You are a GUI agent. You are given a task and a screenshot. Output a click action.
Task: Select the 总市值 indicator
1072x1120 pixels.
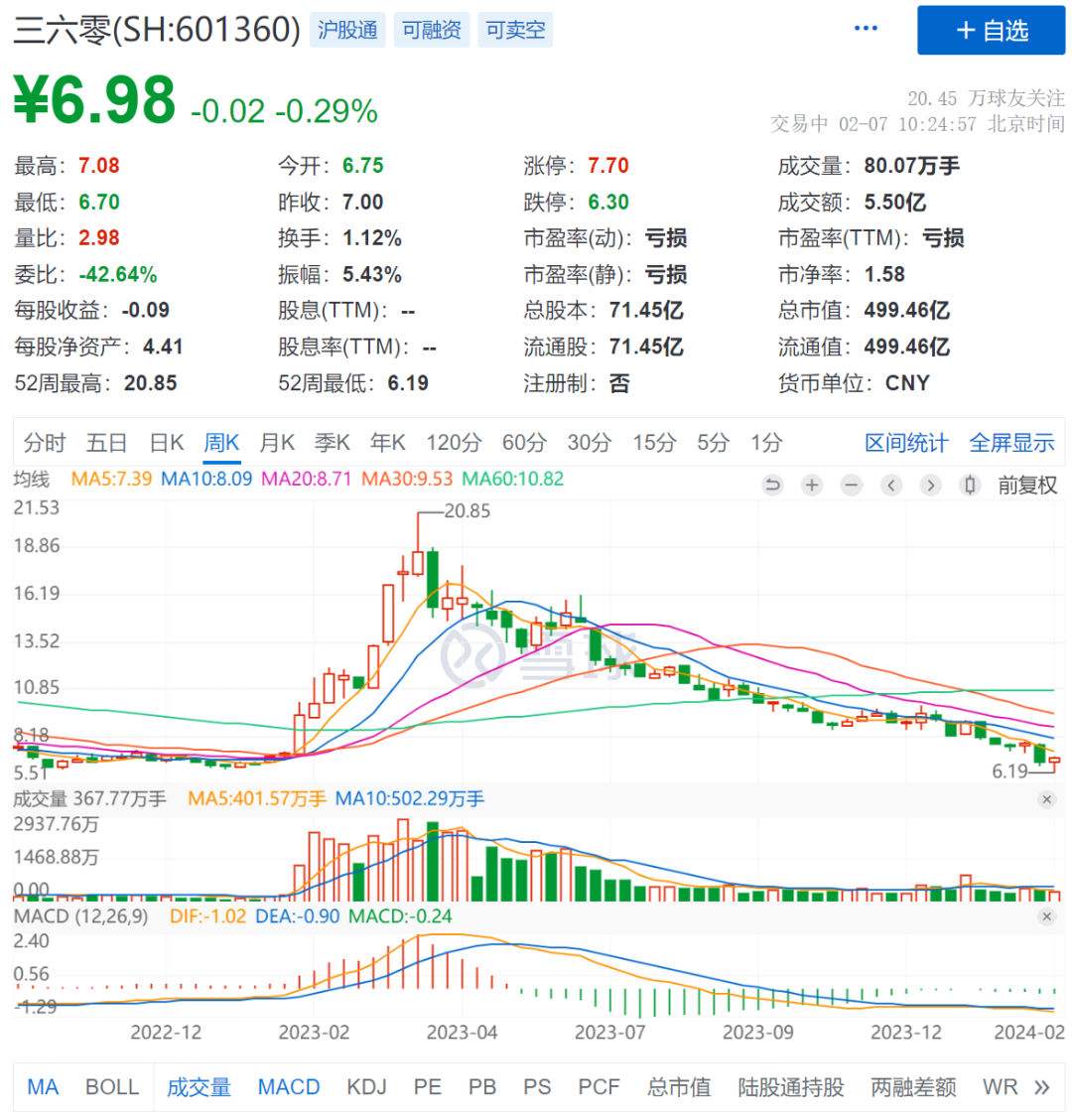[x=678, y=1087]
